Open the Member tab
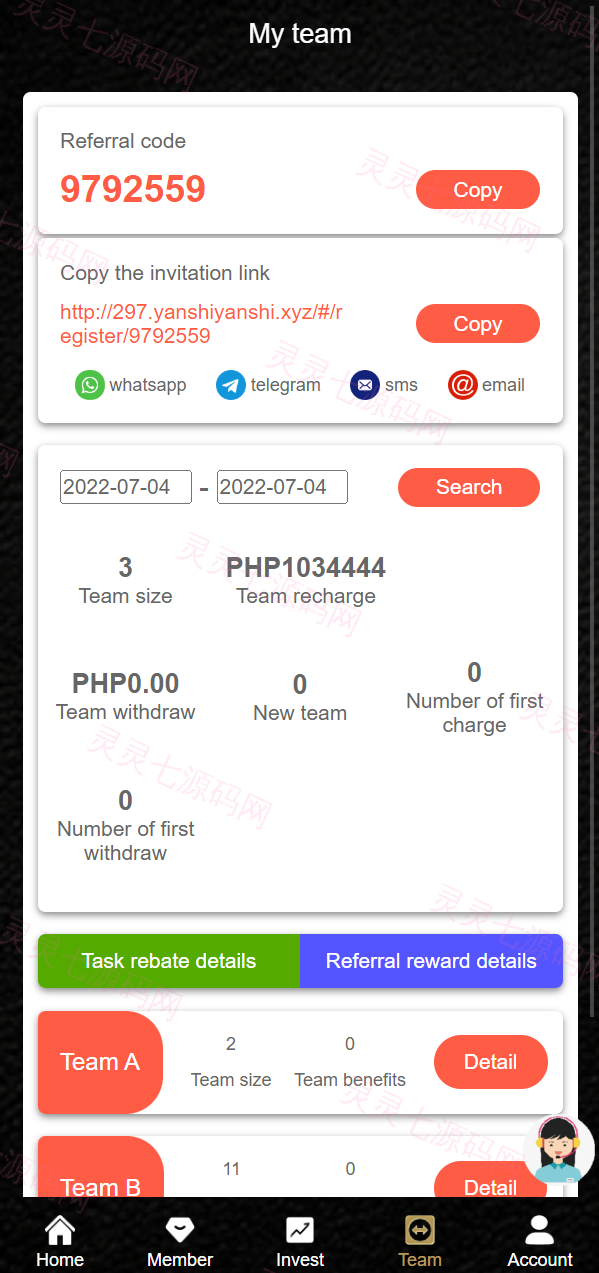 coord(180,1242)
